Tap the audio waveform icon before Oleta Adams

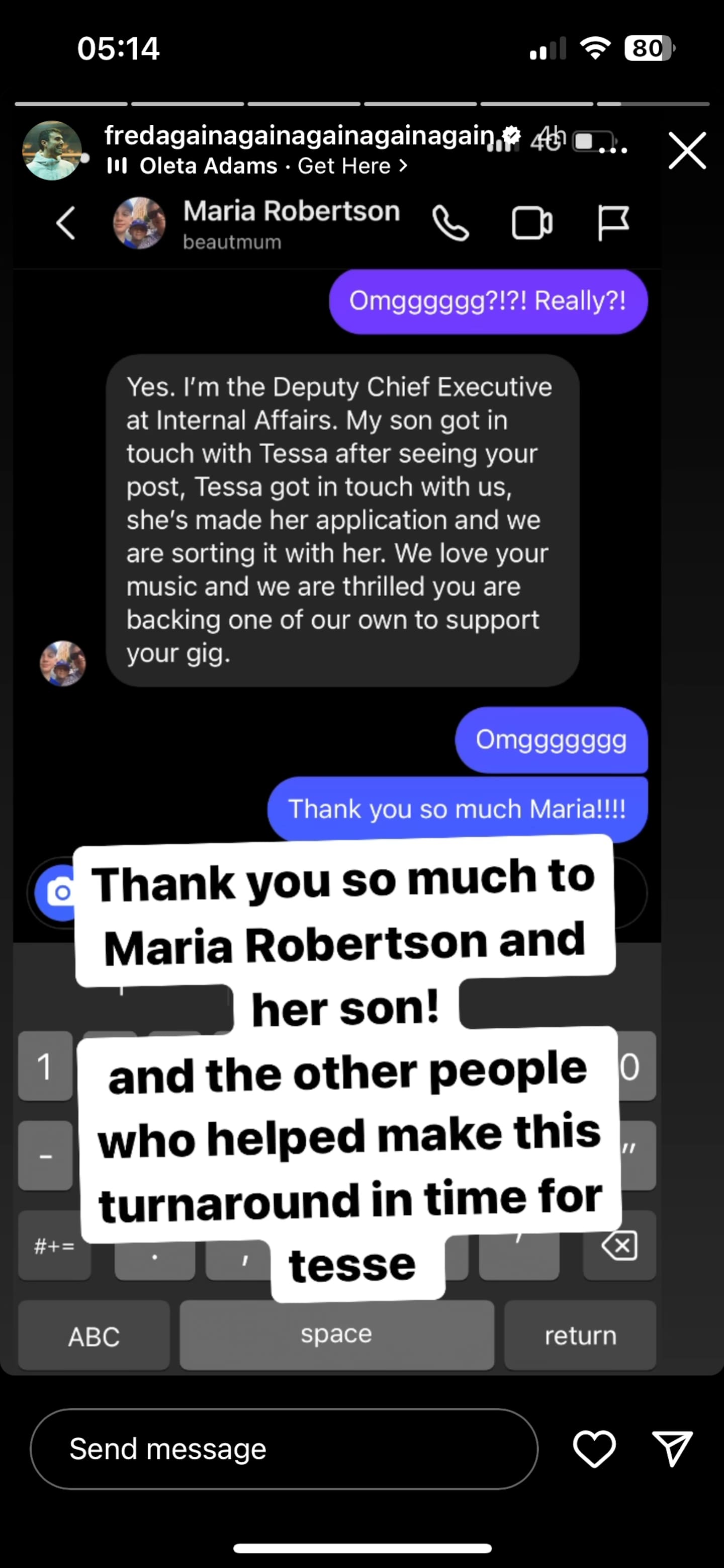tap(118, 166)
